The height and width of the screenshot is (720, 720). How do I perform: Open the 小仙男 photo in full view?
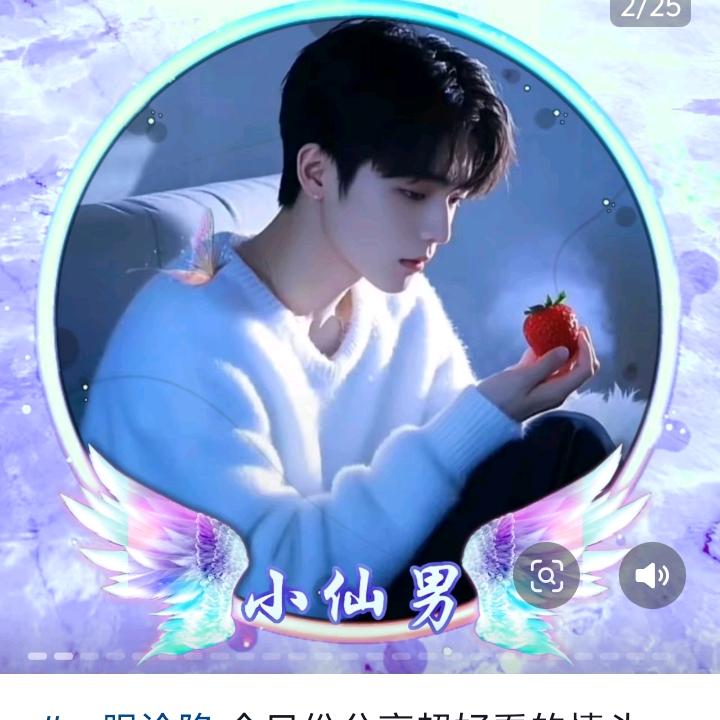tap(360, 337)
